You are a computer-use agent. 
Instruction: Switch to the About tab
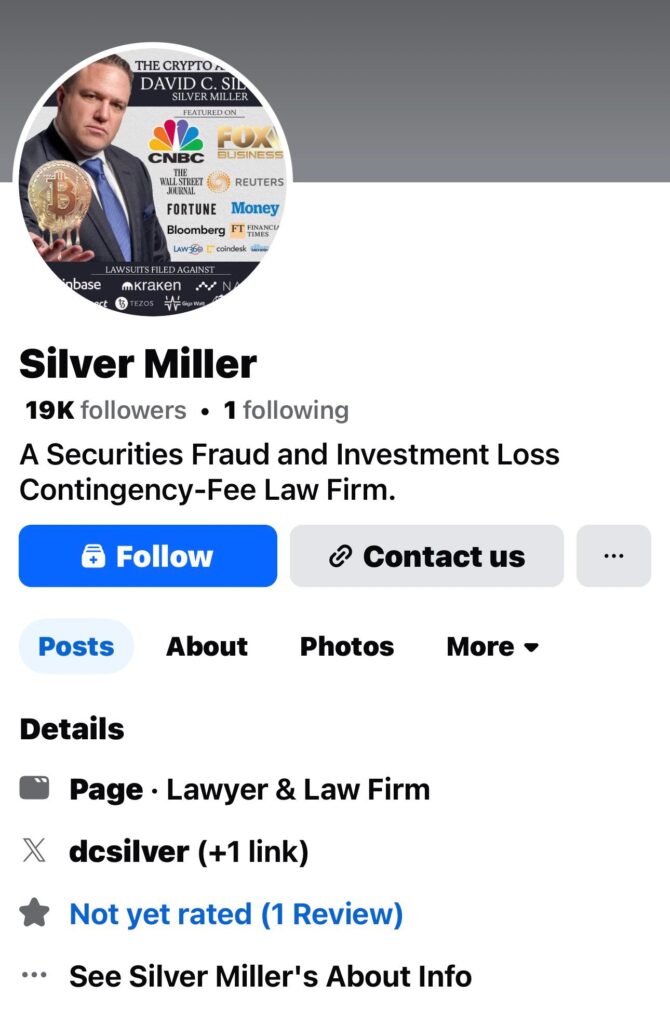[207, 646]
